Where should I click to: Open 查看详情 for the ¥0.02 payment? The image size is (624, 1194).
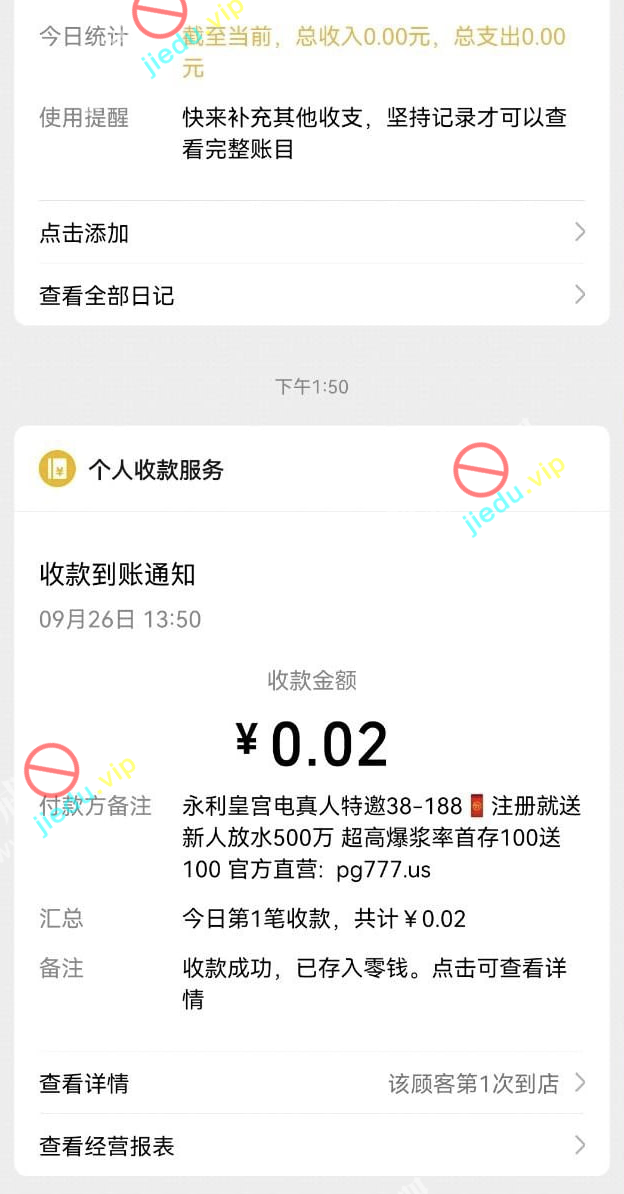(310, 1083)
